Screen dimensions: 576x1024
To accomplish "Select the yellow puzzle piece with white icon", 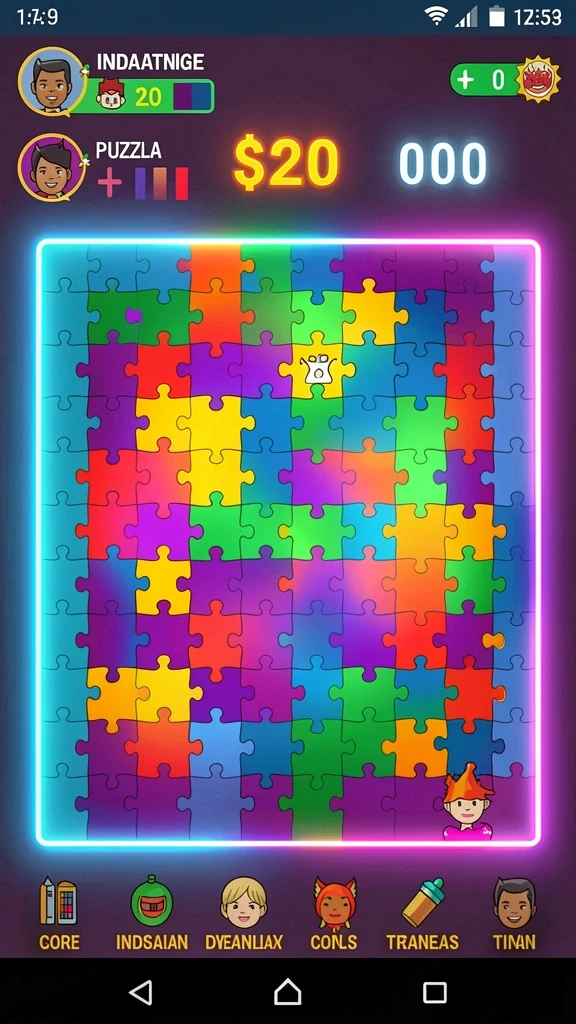I will point(317,366).
